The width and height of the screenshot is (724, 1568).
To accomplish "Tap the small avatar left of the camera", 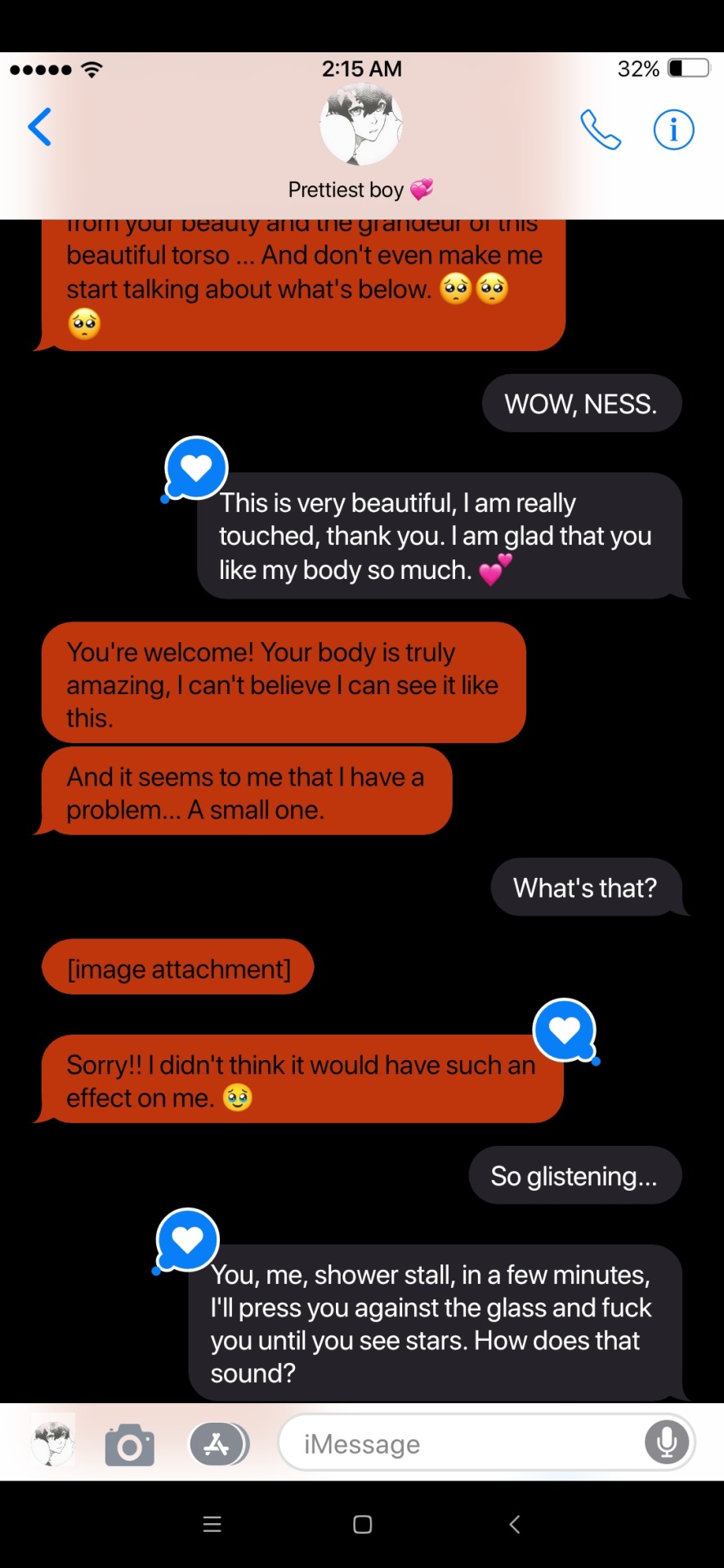I will click(x=53, y=1443).
